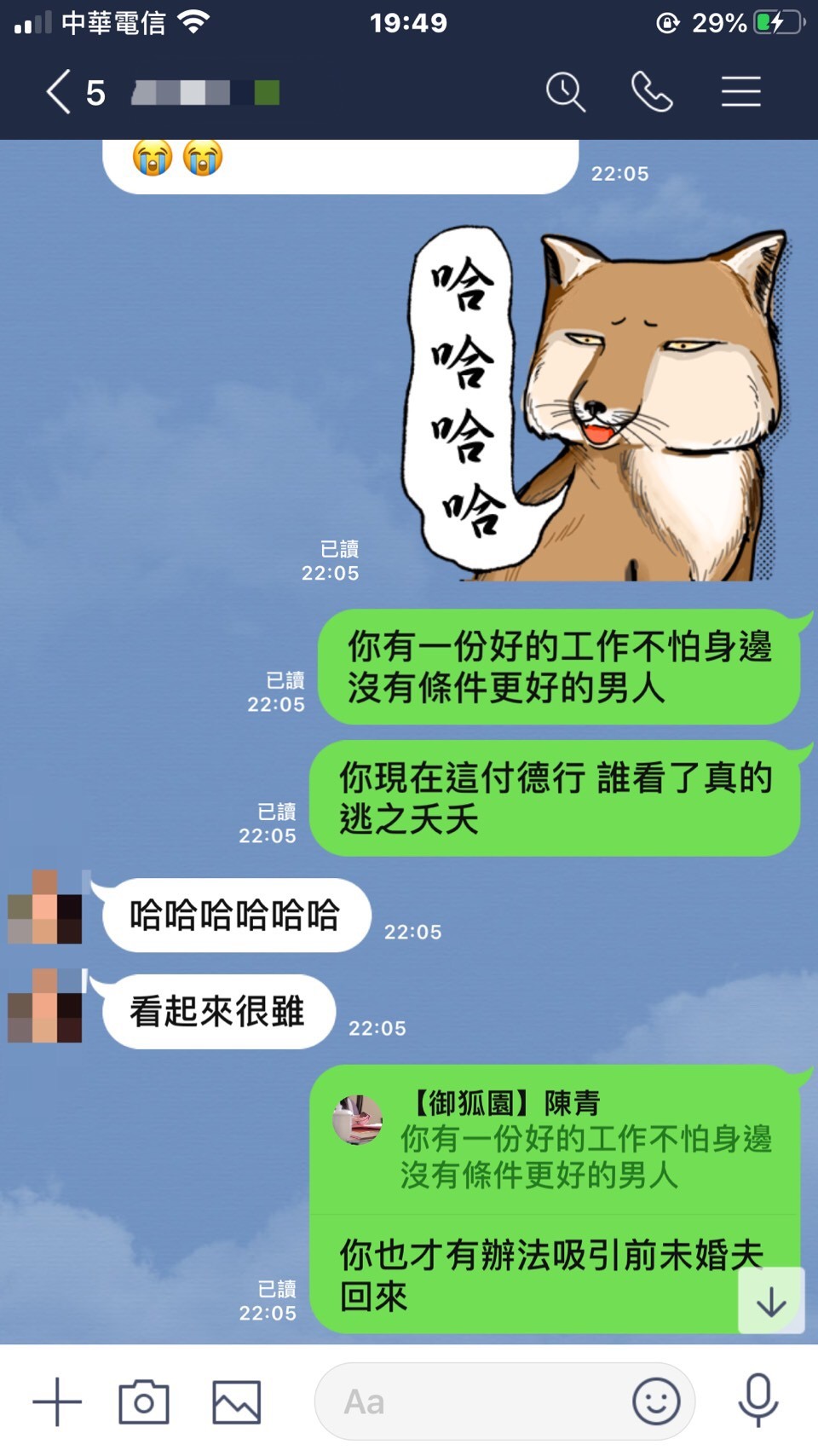Open the plus attachment menu

point(57,1401)
